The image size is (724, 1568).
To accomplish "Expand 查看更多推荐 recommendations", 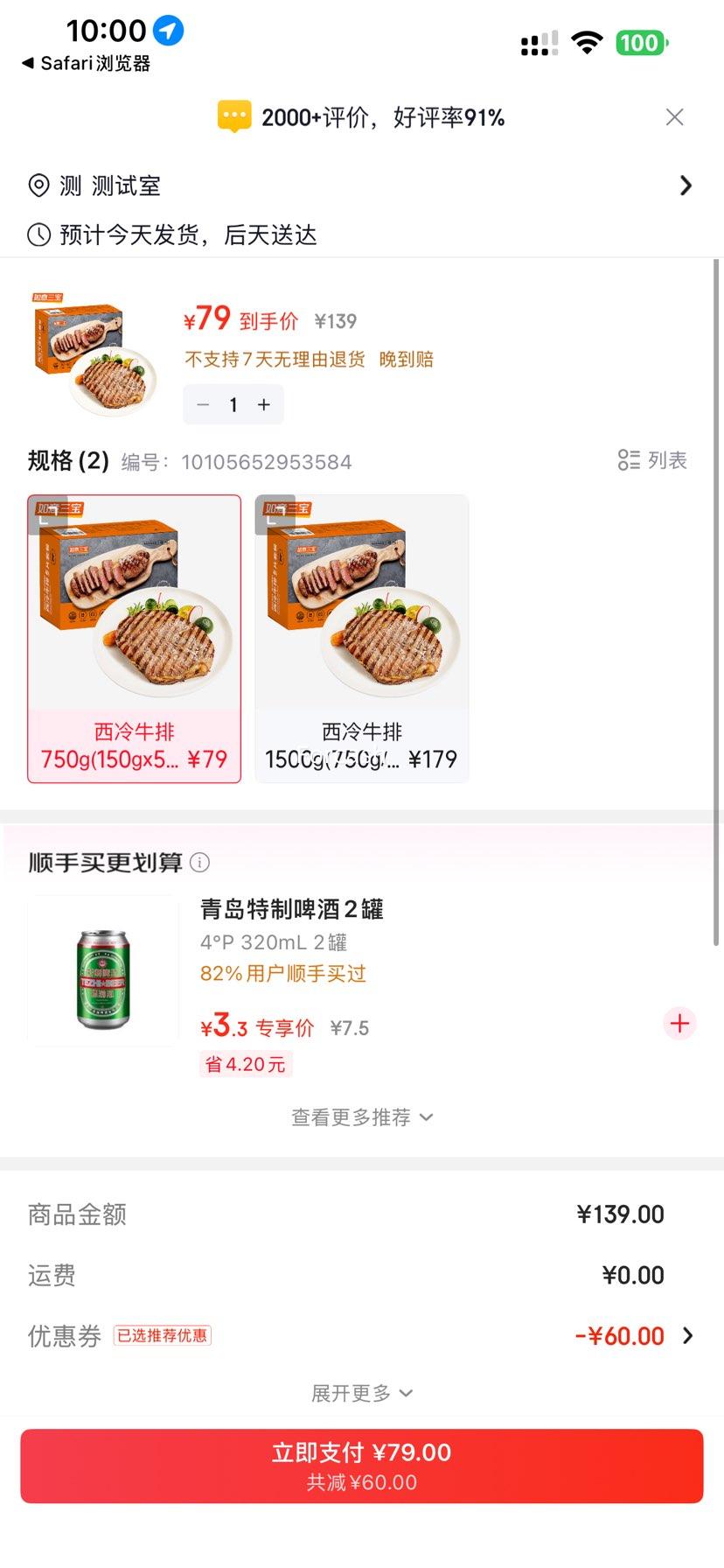I will click(362, 1117).
